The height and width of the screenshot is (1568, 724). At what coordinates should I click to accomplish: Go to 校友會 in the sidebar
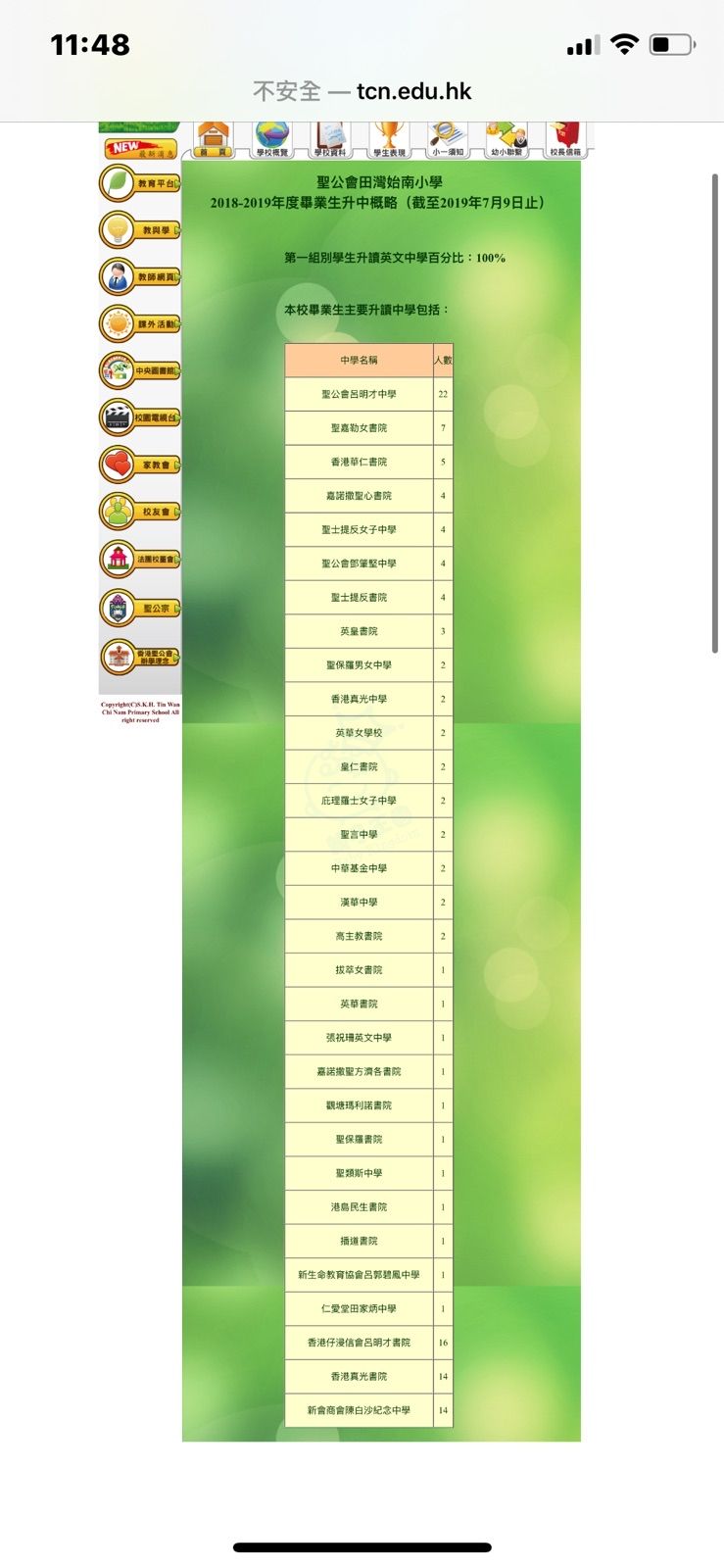click(x=140, y=512)
